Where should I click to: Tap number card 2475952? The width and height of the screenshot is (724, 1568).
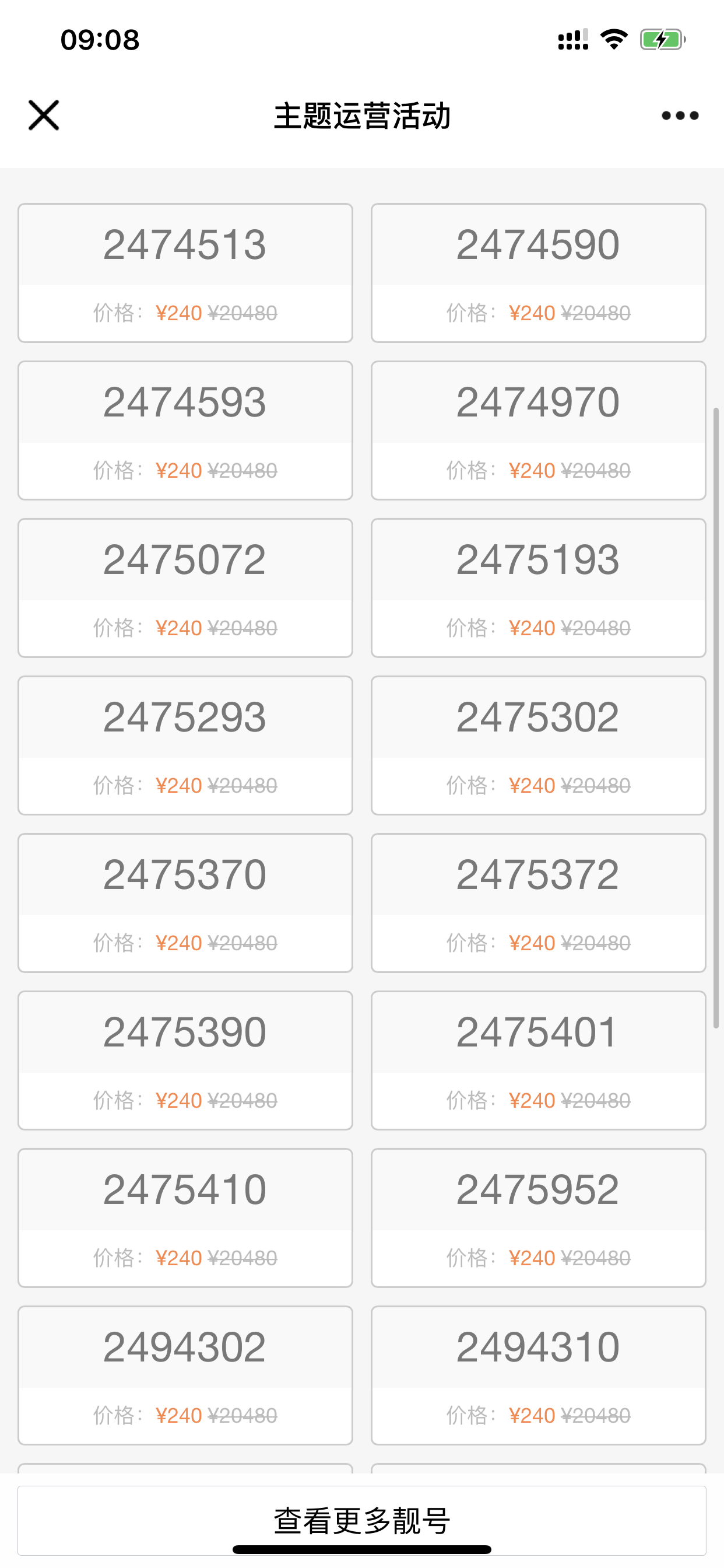tap(539, 1219)
